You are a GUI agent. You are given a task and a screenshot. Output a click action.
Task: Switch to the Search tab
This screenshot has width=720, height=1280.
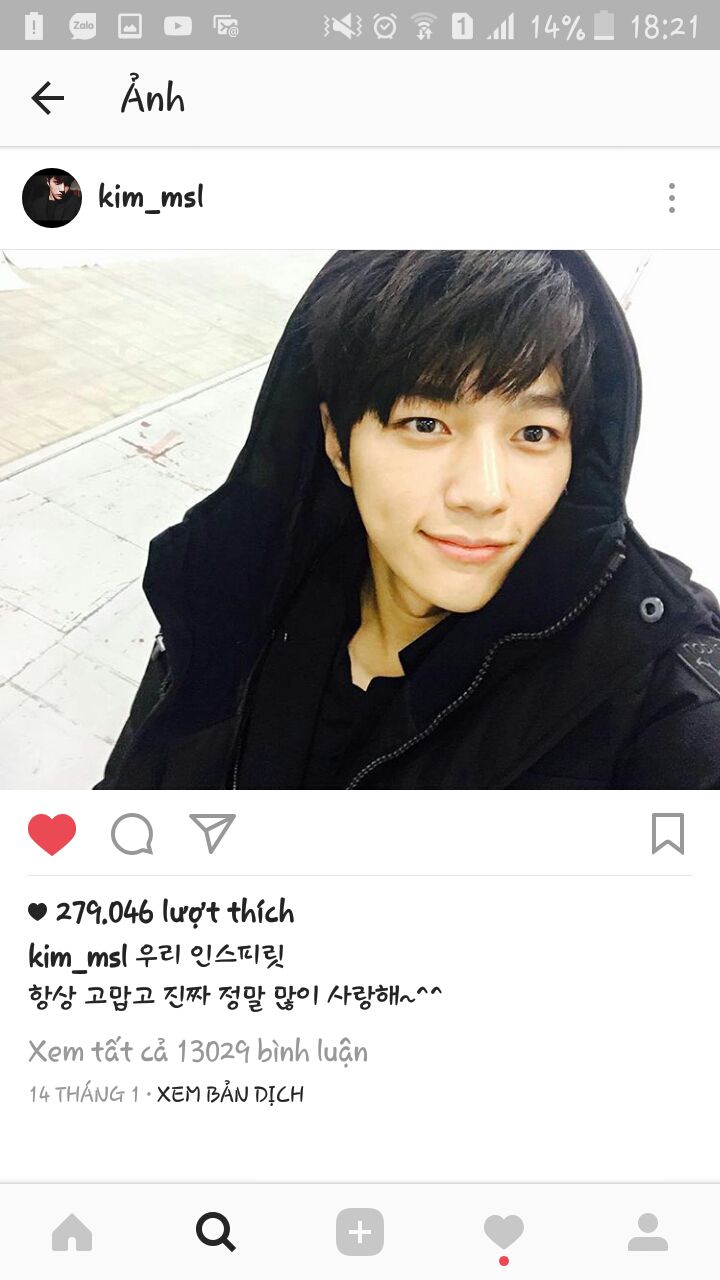[216, 1232]
